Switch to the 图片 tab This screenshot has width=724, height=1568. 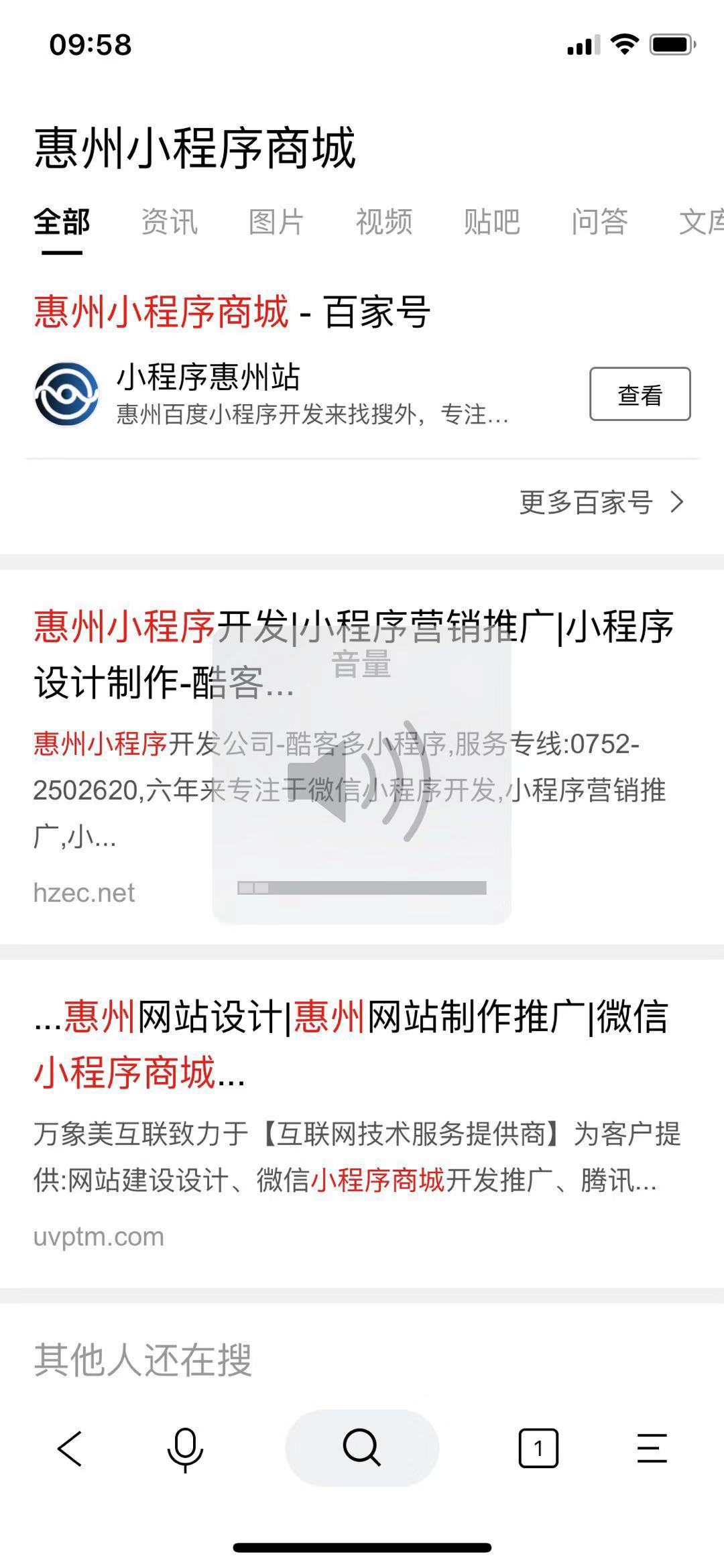click(276, 222)
